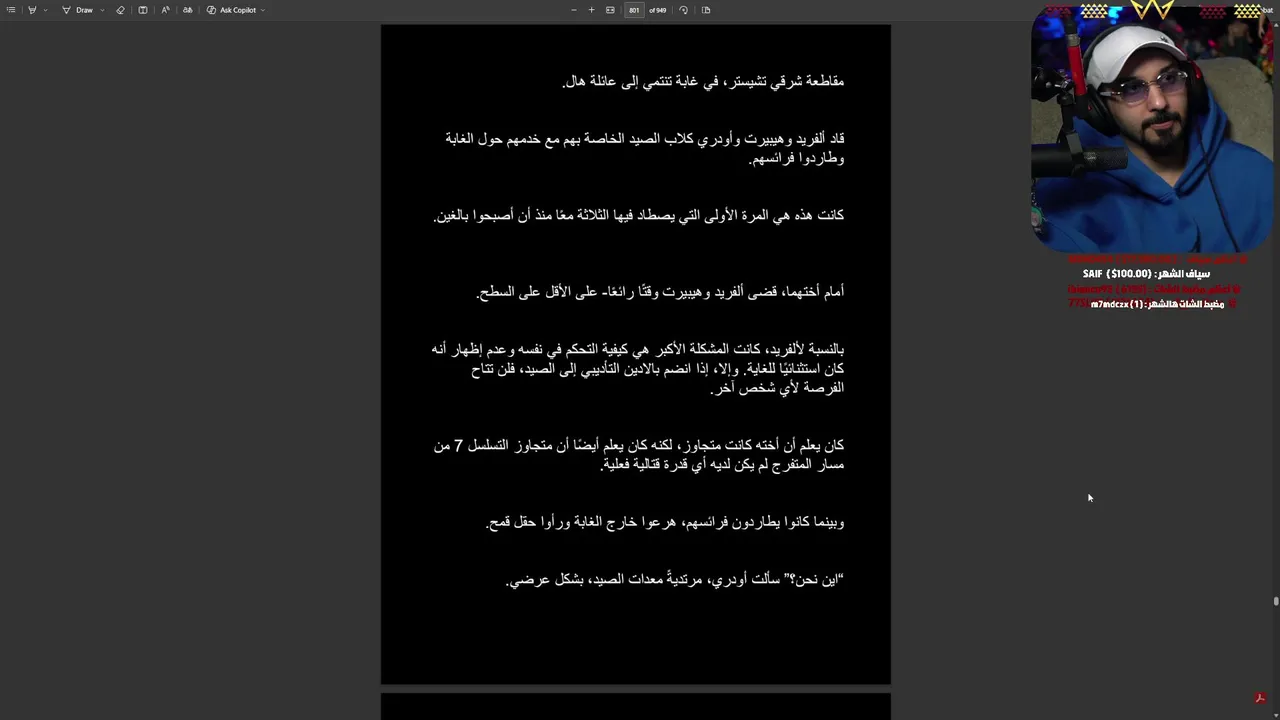The height and width of the screenshot is (720, 1280).
Task: Edit the page number field
Action: [x=634, y=10]
